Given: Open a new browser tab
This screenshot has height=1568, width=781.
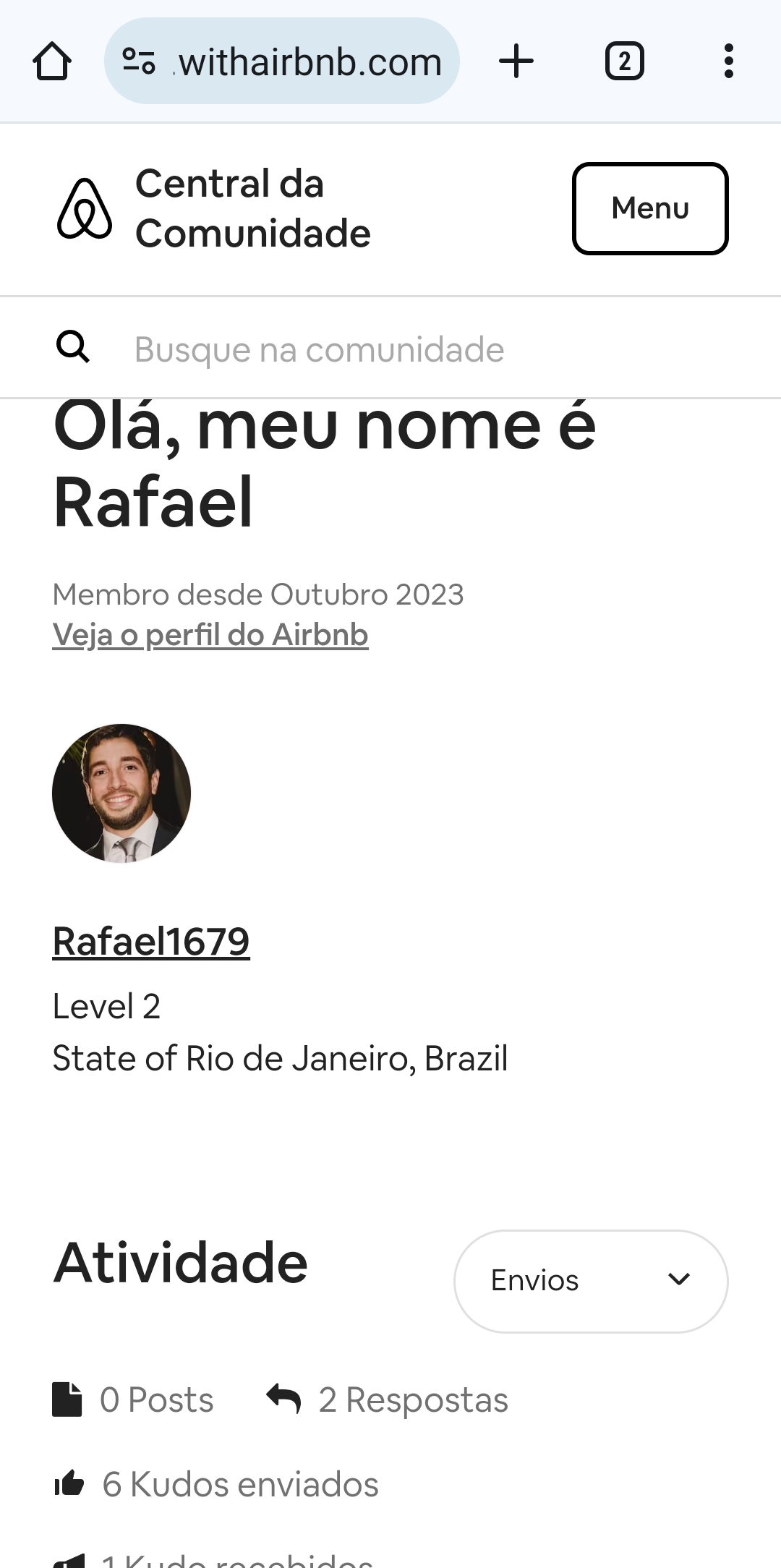Looking at the screenshot, I should click(x=516, y=61).
